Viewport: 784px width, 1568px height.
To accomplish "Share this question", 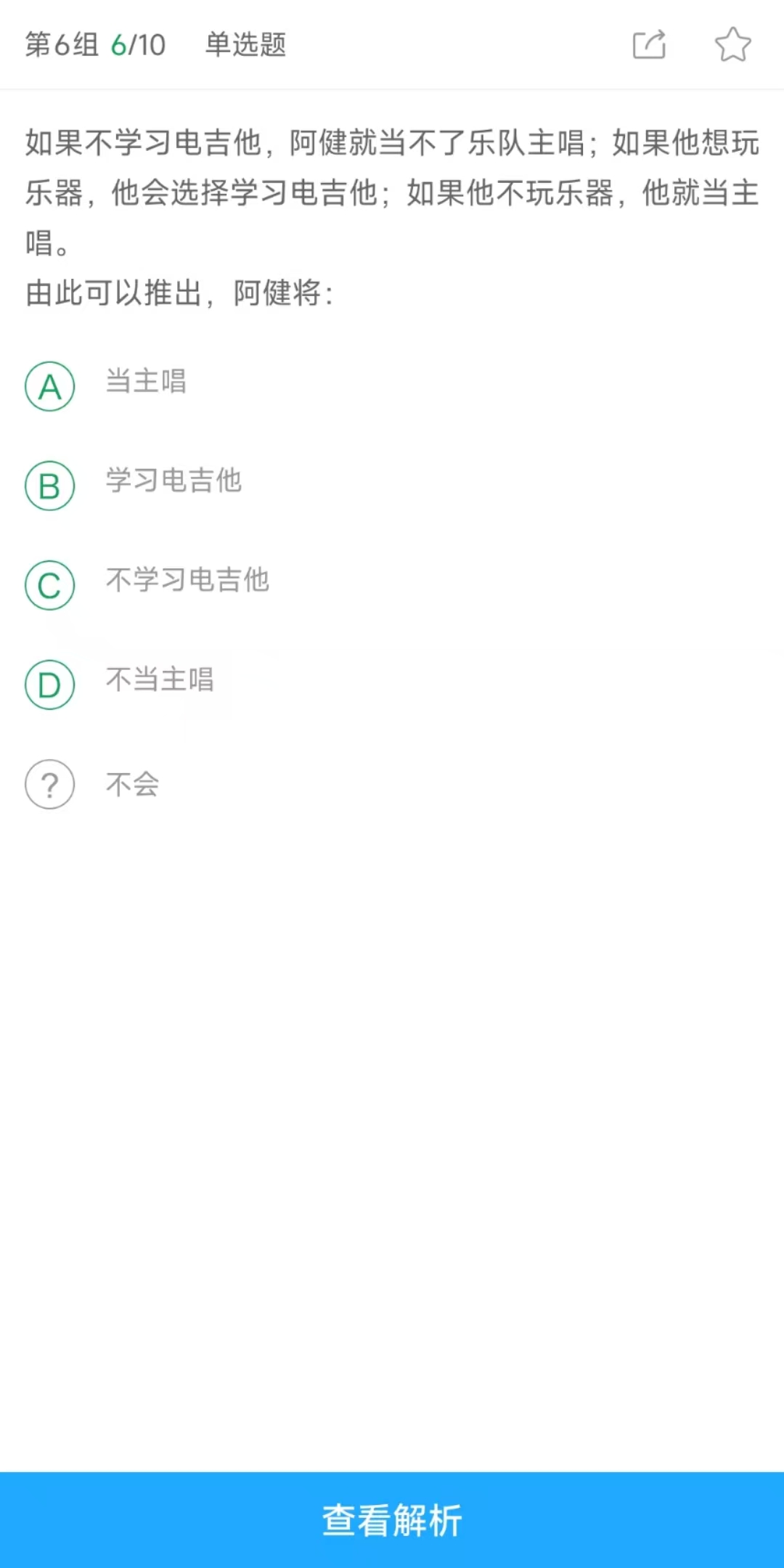I will [649, 44].
